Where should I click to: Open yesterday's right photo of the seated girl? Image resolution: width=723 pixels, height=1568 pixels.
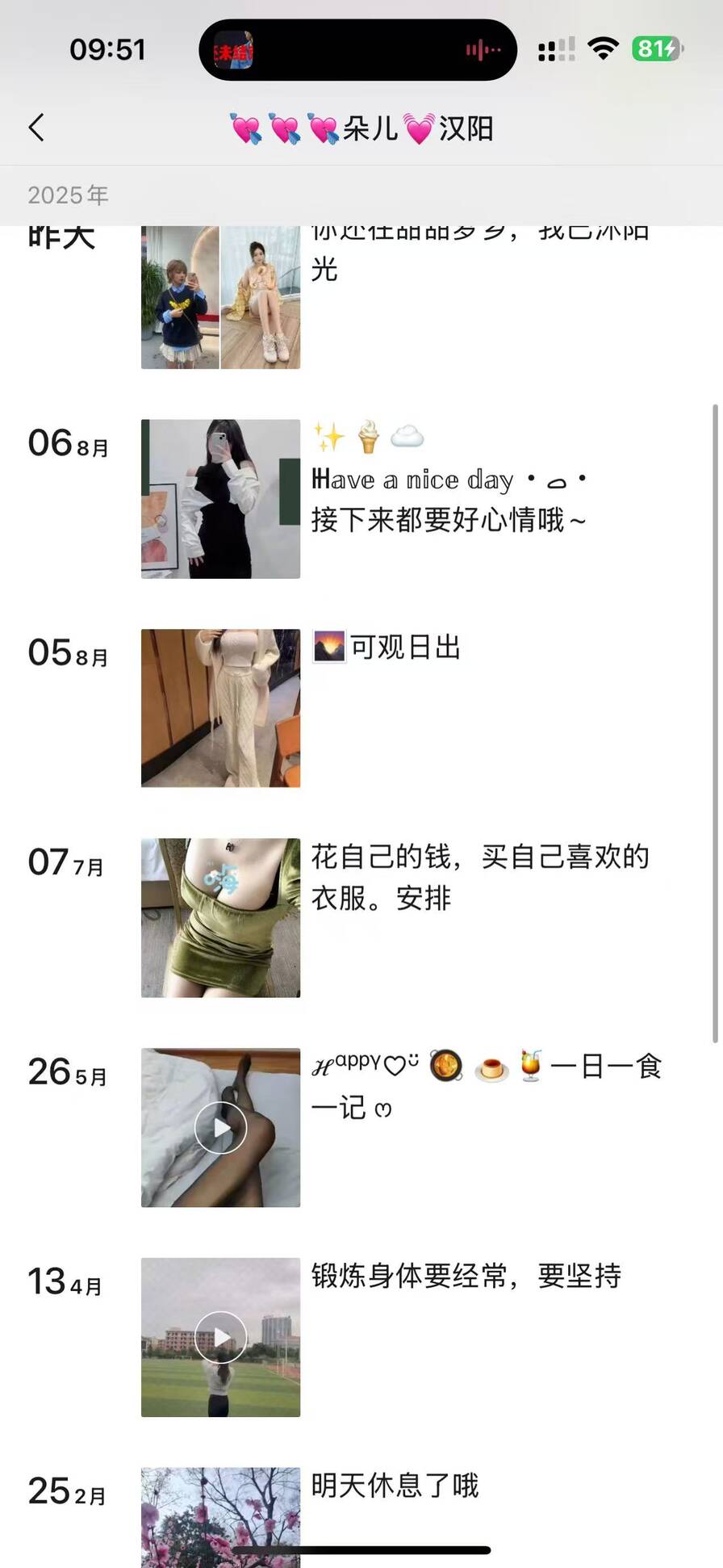pyautogui.click(x=261, y=297)
